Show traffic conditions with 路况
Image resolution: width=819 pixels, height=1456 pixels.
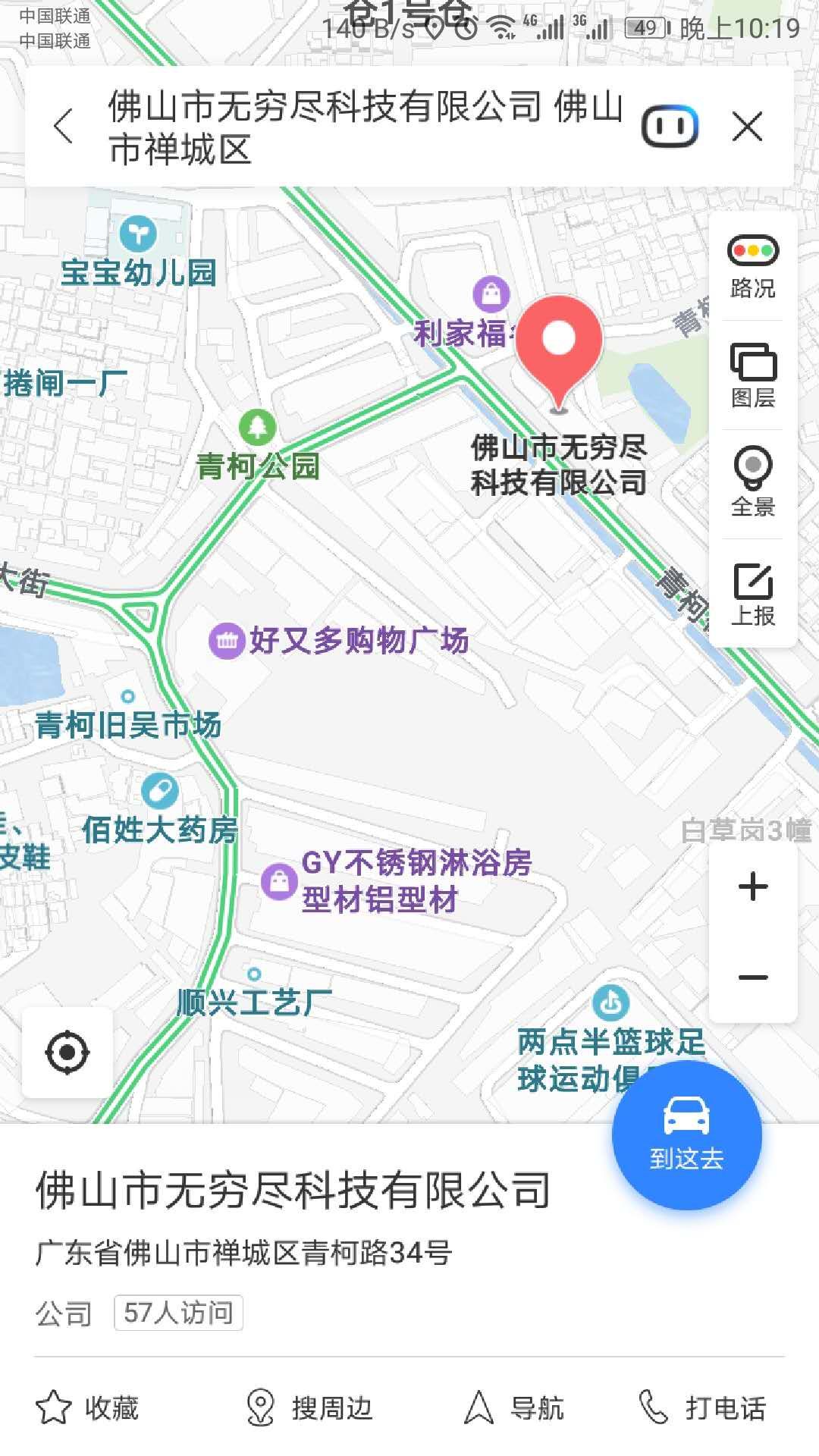[753, 268]
